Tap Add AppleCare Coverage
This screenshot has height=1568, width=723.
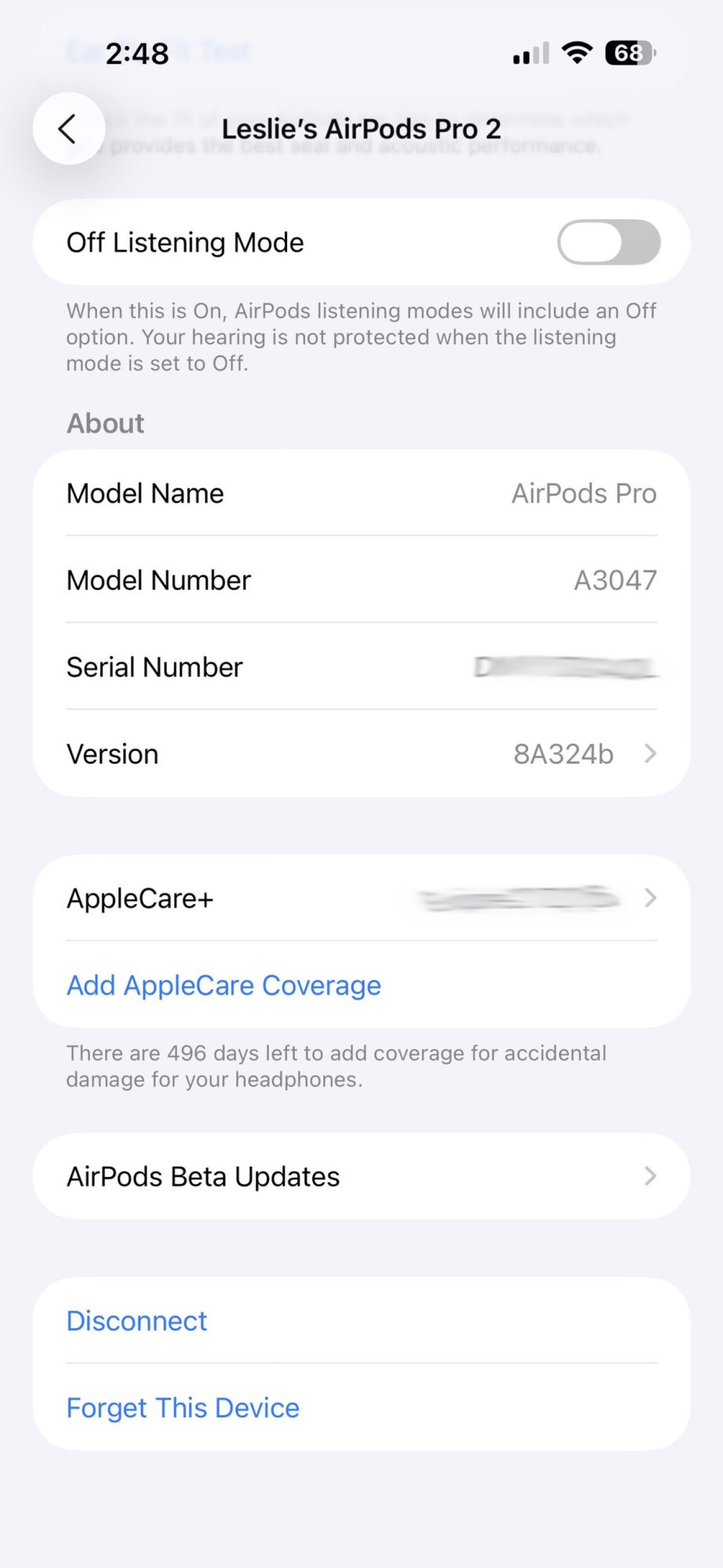[x=223, y=985]
